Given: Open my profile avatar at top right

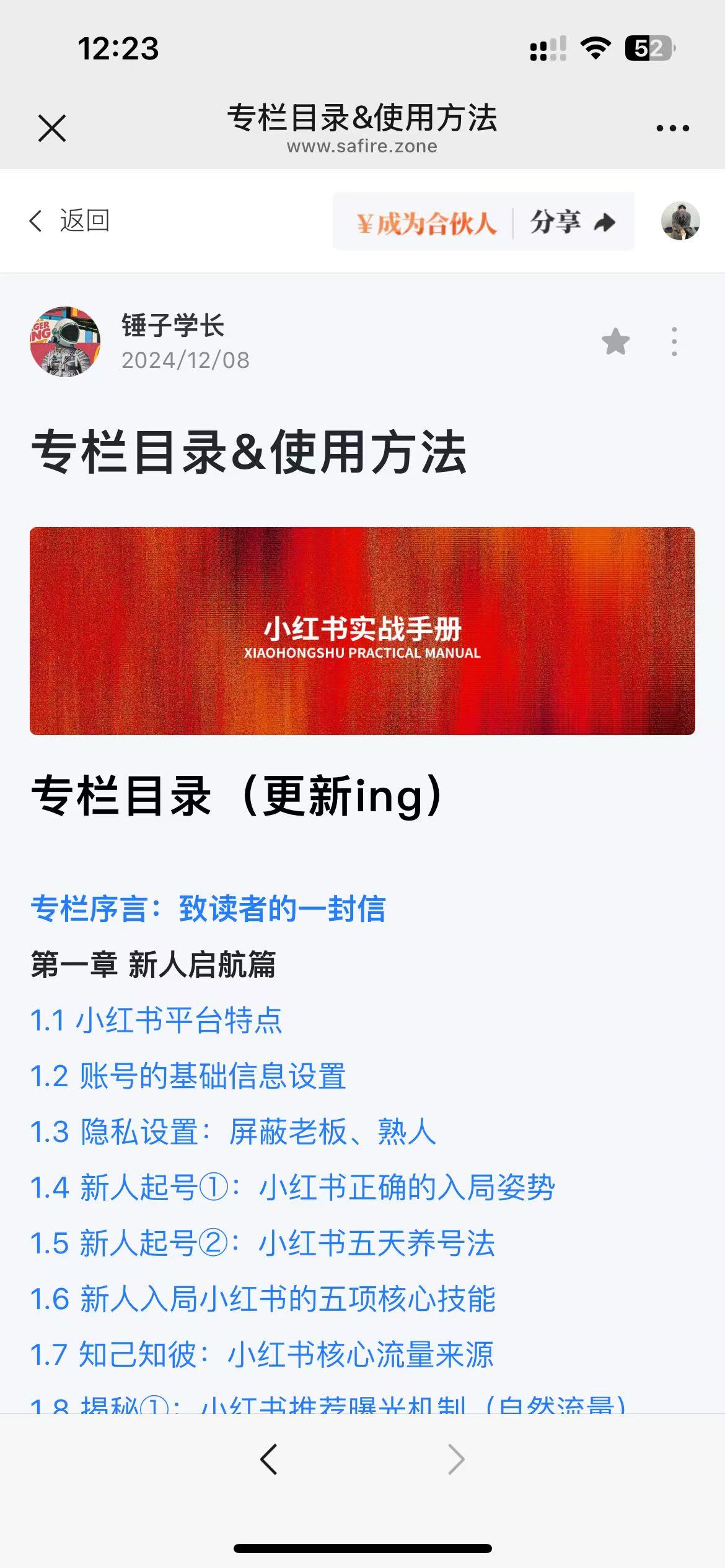Looking at the screenshot, I should [680, 221].
